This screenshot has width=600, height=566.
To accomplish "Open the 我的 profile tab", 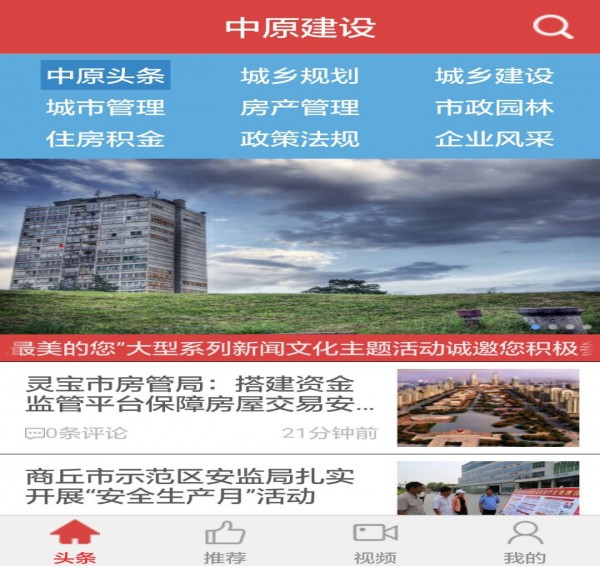I will (525, 542).
